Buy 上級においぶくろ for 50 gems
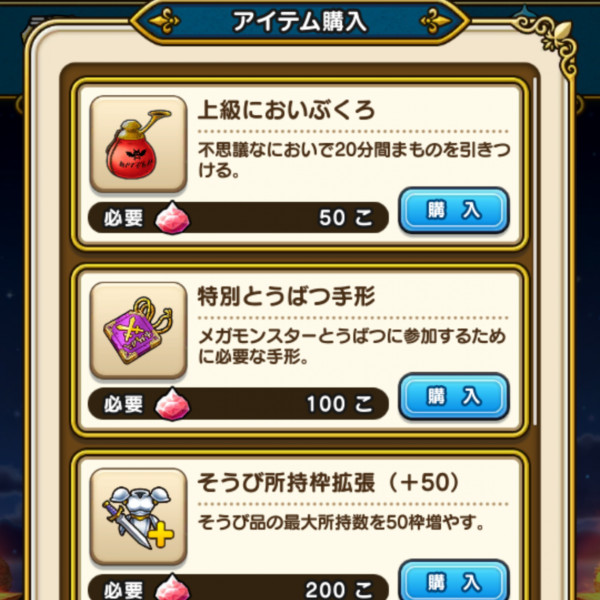 (454, 211)
